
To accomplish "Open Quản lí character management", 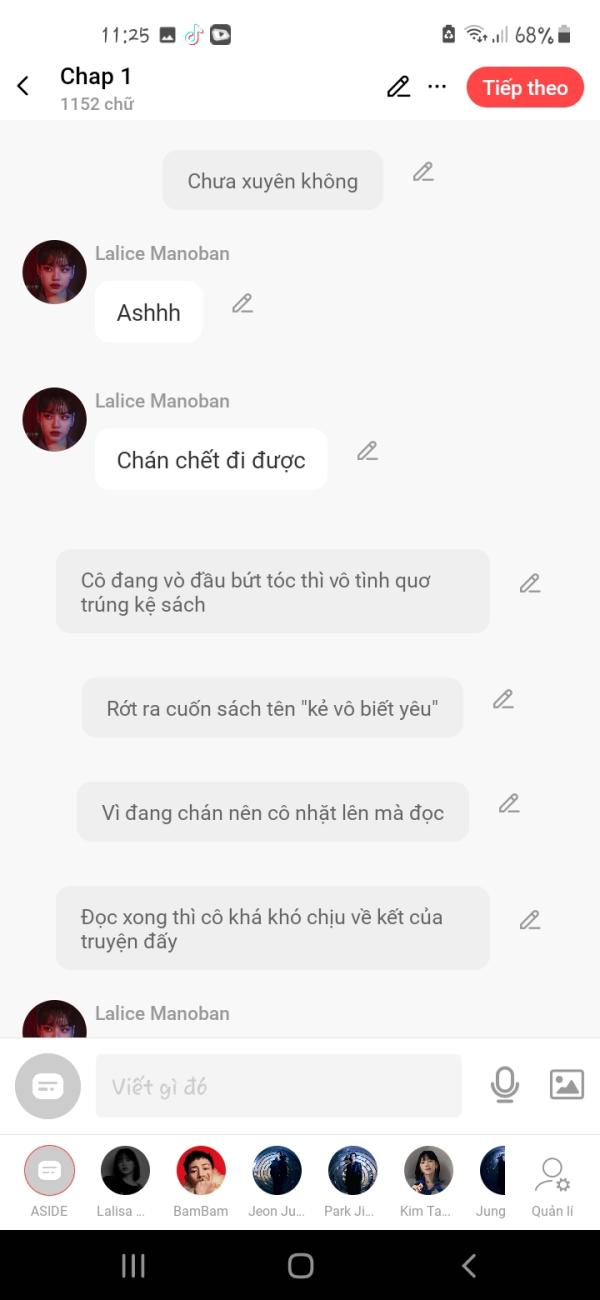I will click(x=552, y=1180).
